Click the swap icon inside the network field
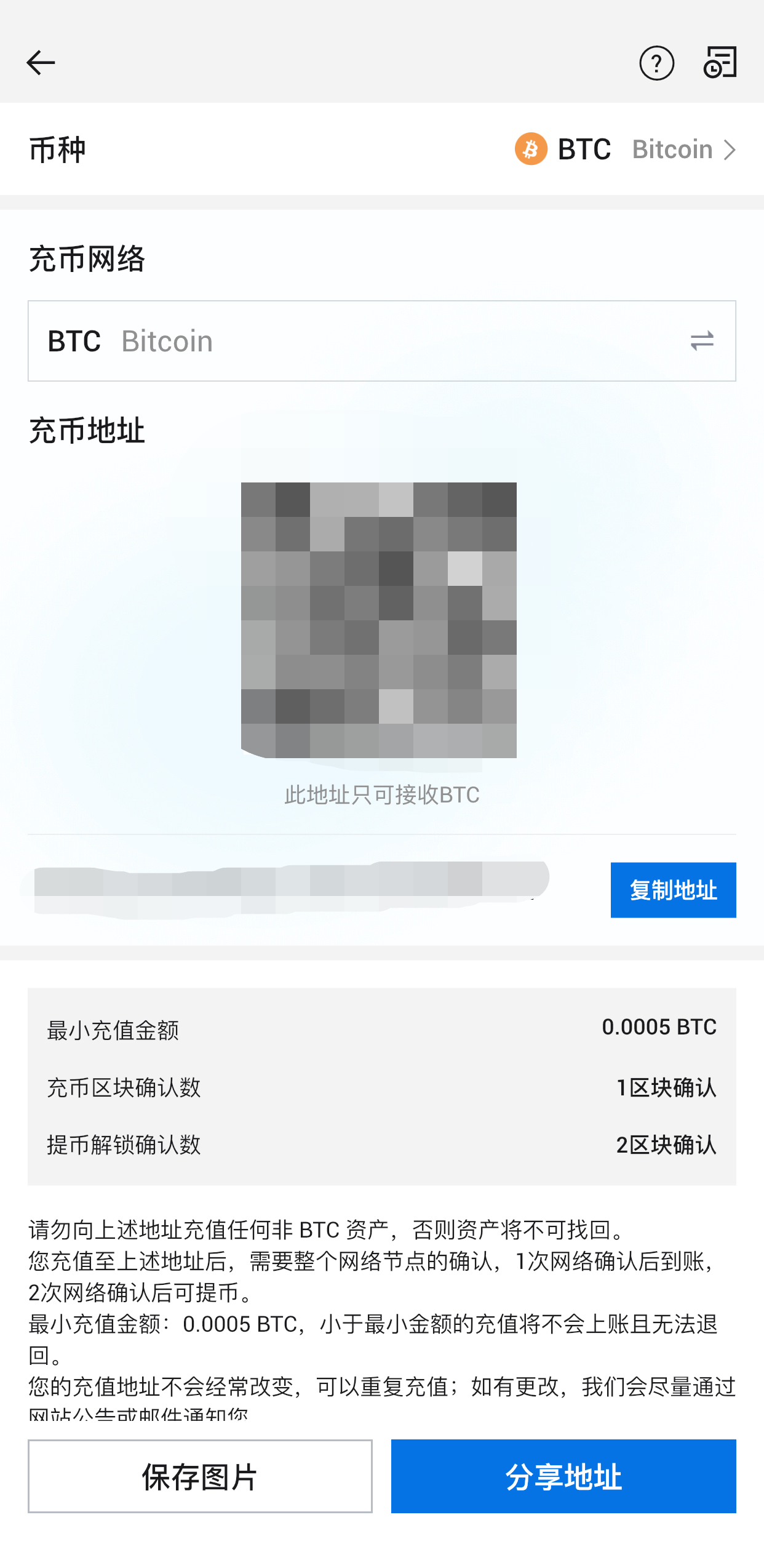The image size is (764, 1568). 702,340
